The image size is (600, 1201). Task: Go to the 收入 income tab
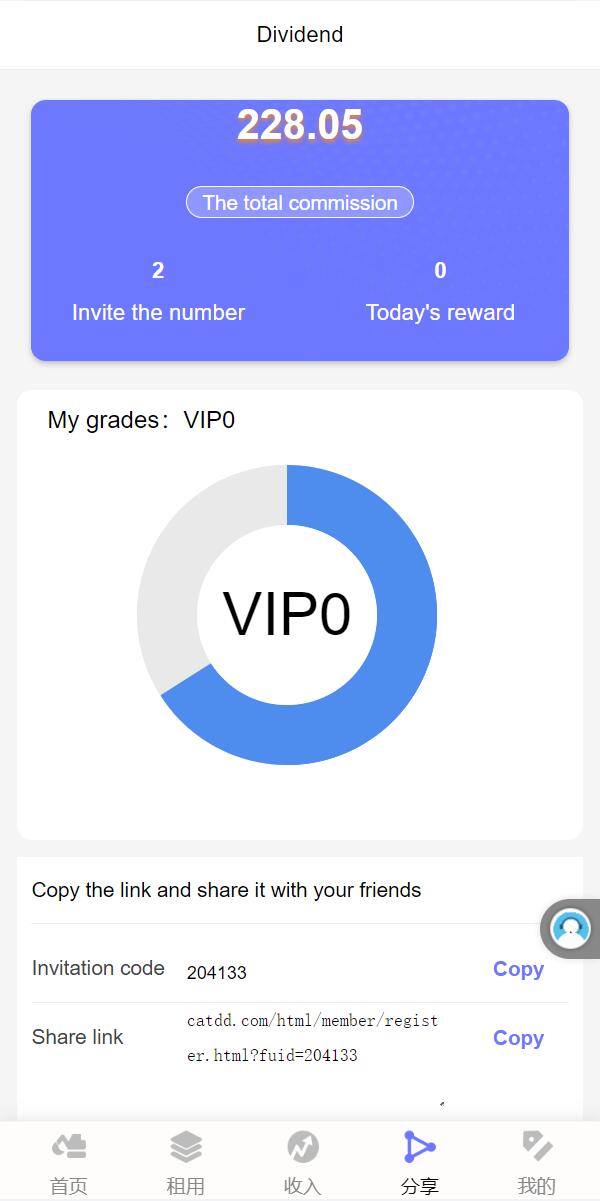(x=302, y=1161)
